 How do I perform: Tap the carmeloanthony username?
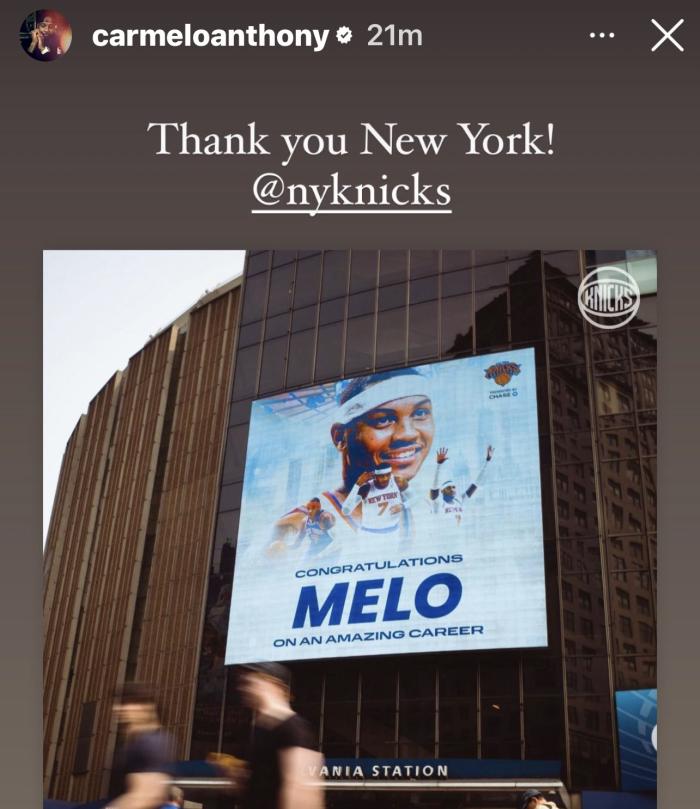click(x=210, y=36)
